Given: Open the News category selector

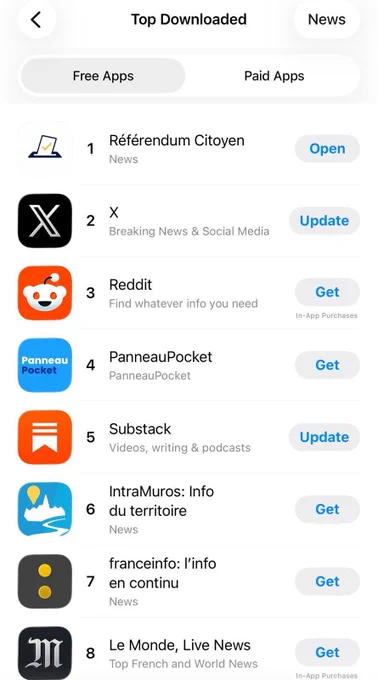Looking at the screenshot, I should coord(327,20).
